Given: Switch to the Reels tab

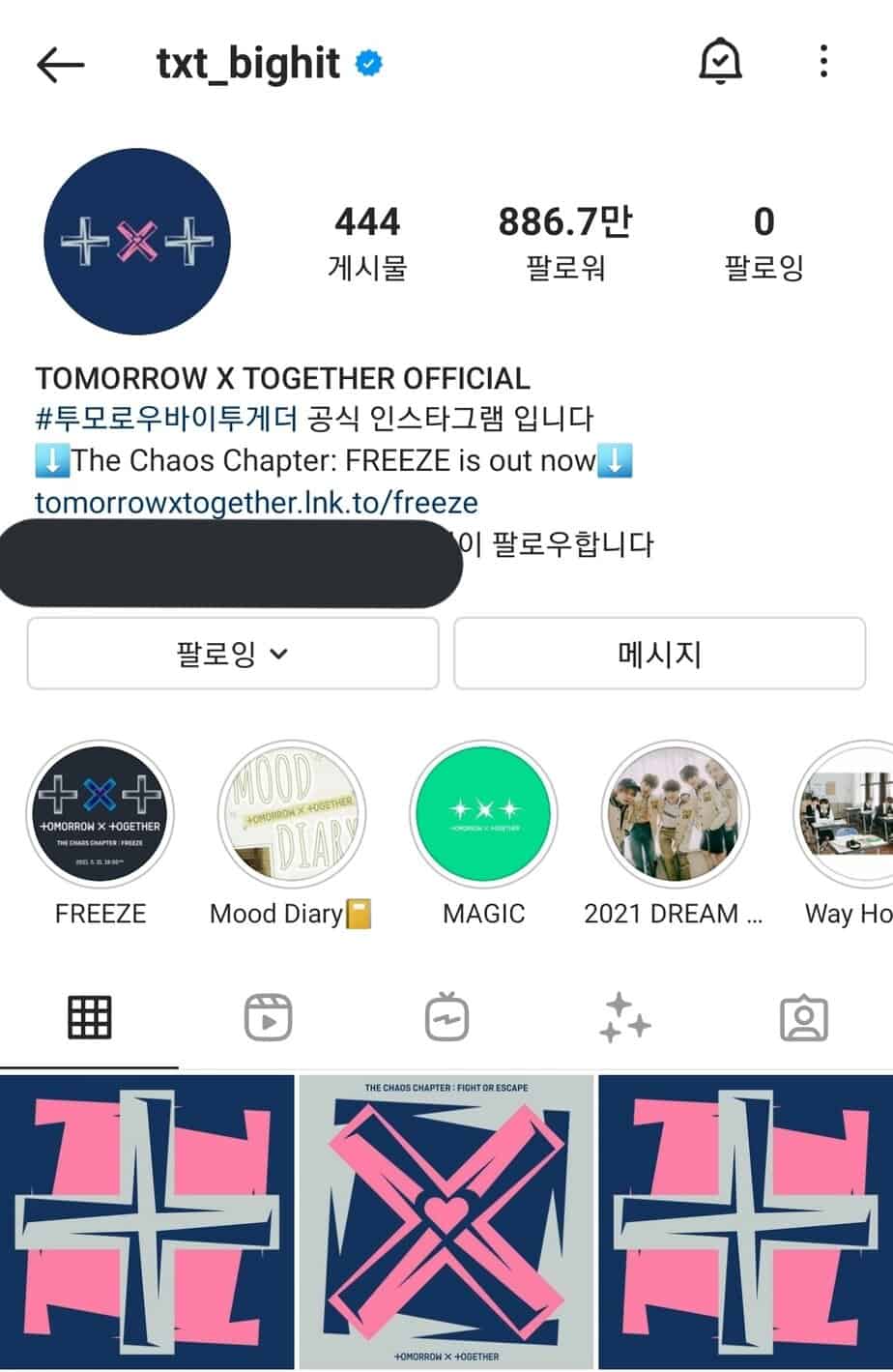Looking at the screenshot, I should [x=268, y=1017].
